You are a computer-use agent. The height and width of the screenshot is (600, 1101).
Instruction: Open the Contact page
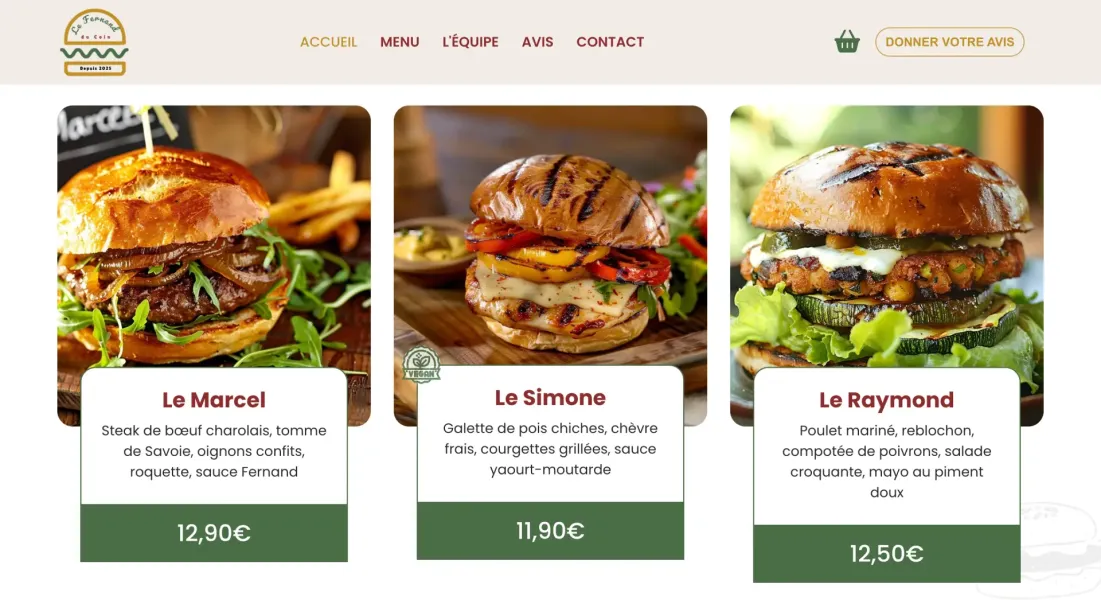[610, 42]
